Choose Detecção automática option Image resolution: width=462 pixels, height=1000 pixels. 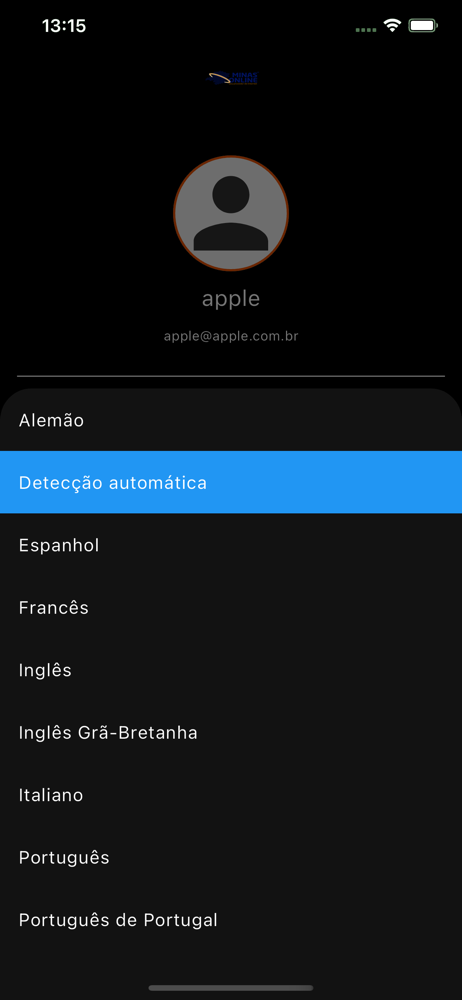tap(231, 482)
